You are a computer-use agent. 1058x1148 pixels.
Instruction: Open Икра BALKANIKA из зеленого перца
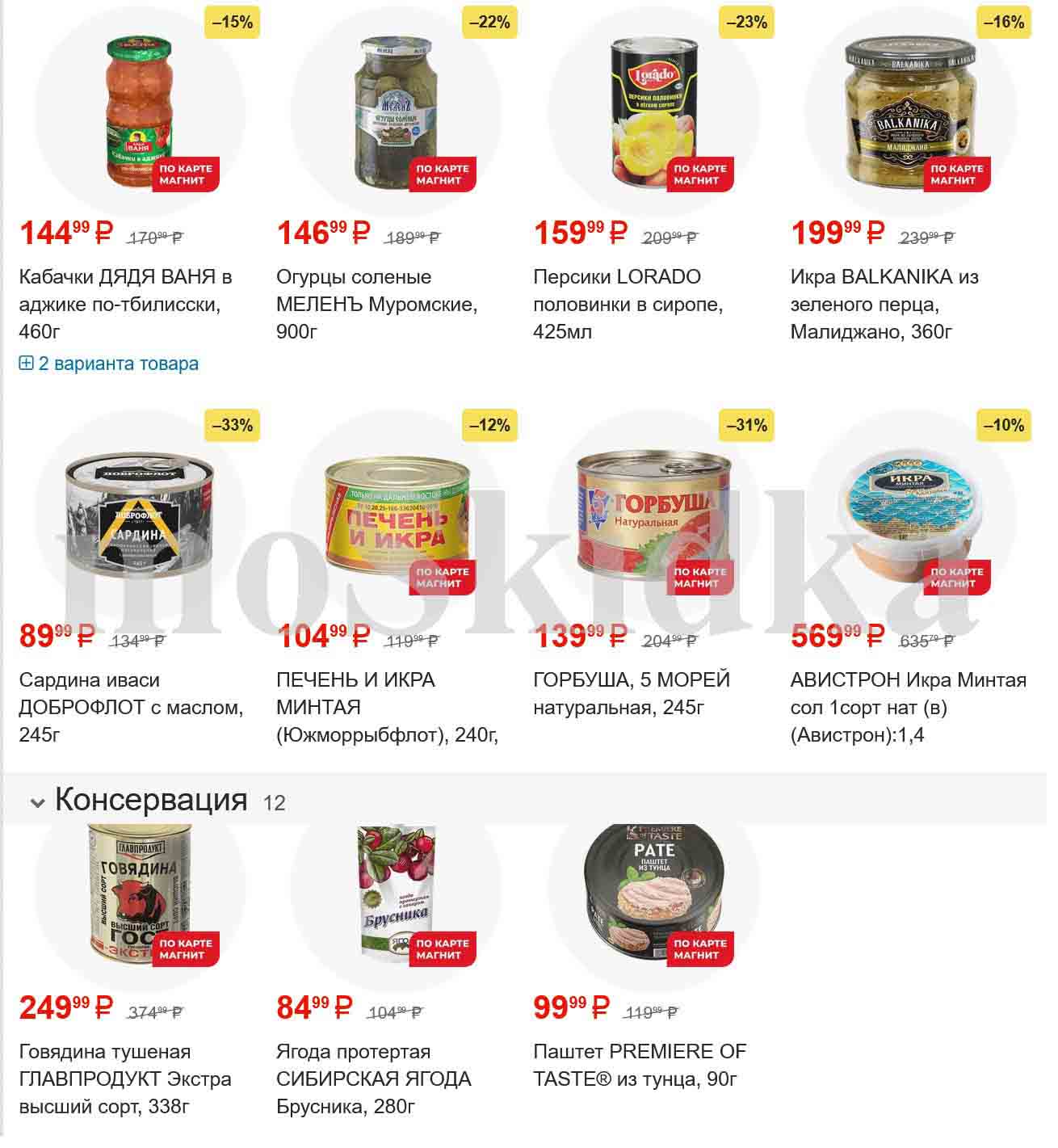pyautogui.click(x=884, y=305)
